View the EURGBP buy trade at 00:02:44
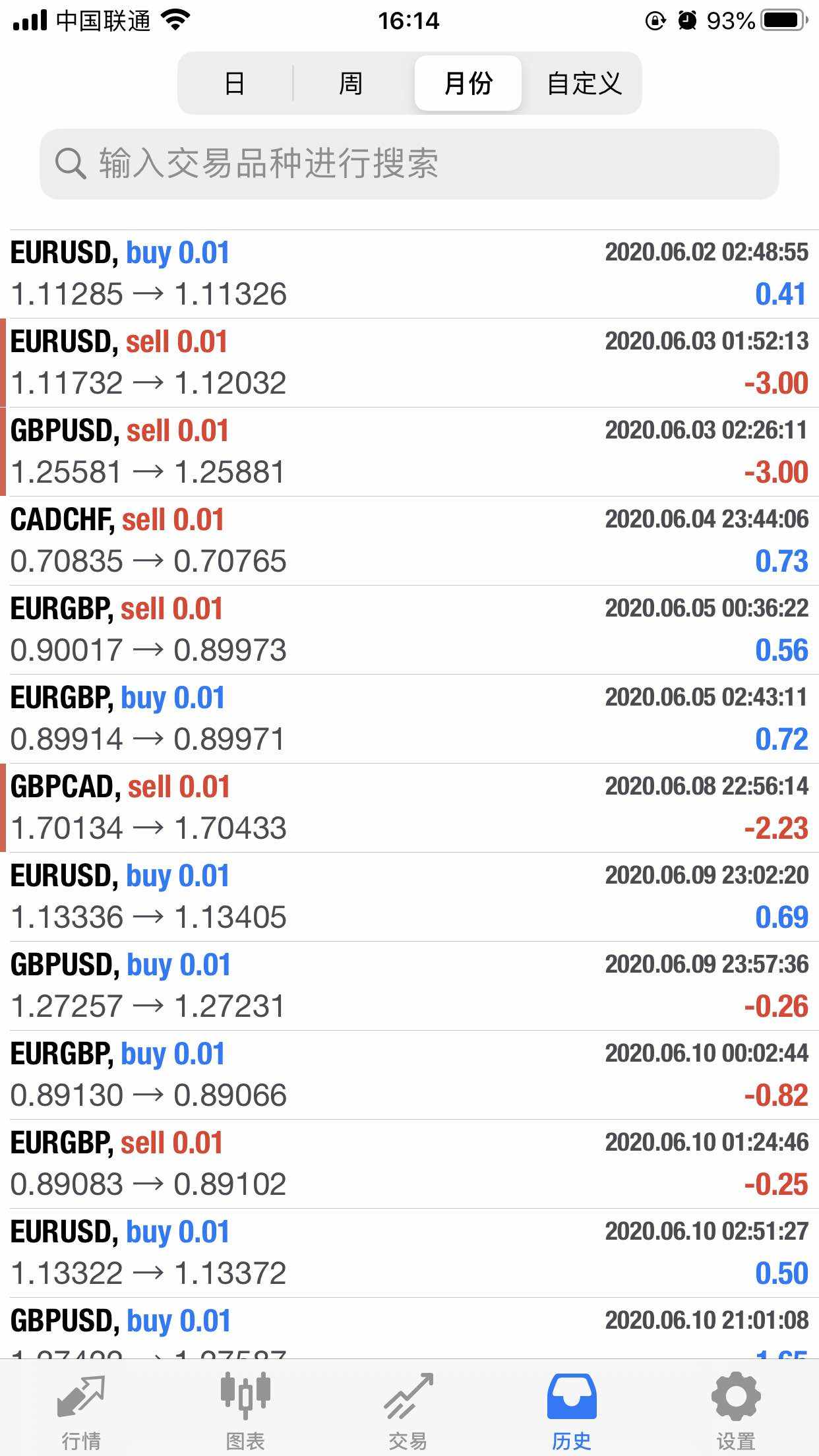 point(409,1075)
